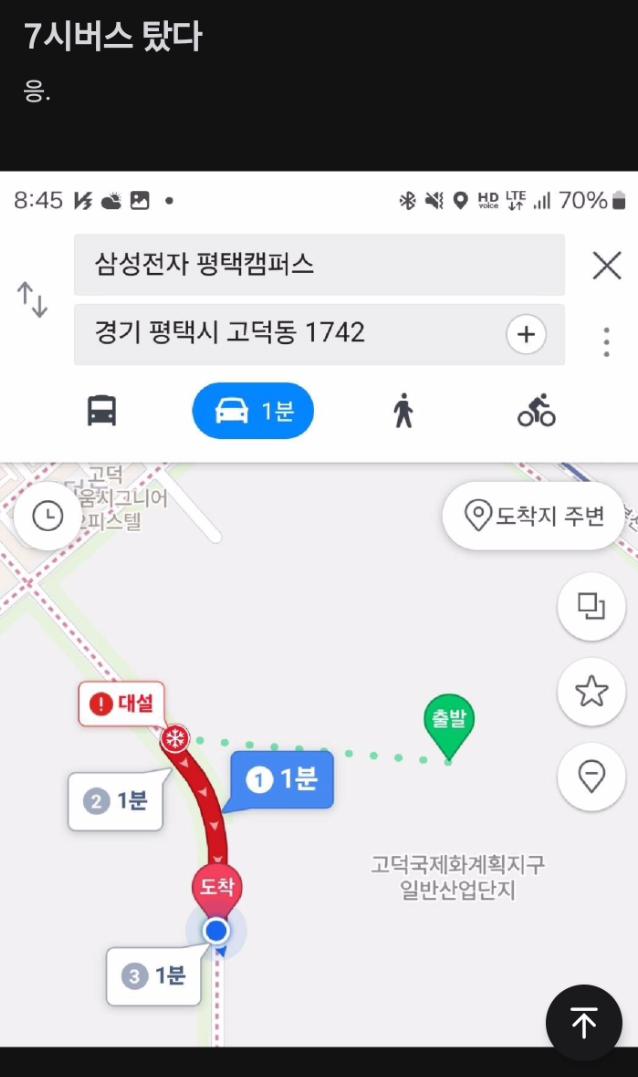Select route option 1 labeled 1분
Screen dimensions: 638x1077
point(283,780)
